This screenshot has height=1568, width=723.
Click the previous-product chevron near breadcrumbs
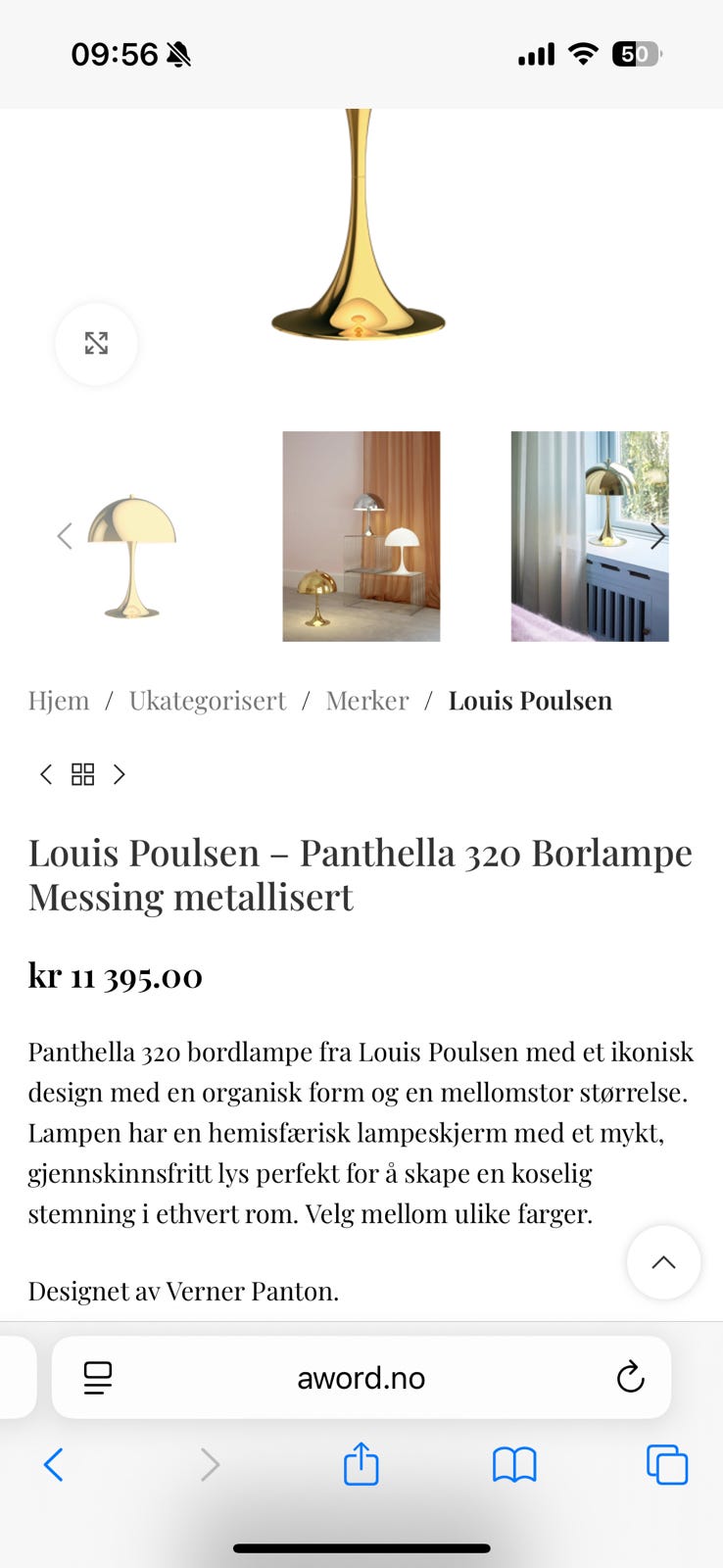[45, 774]
